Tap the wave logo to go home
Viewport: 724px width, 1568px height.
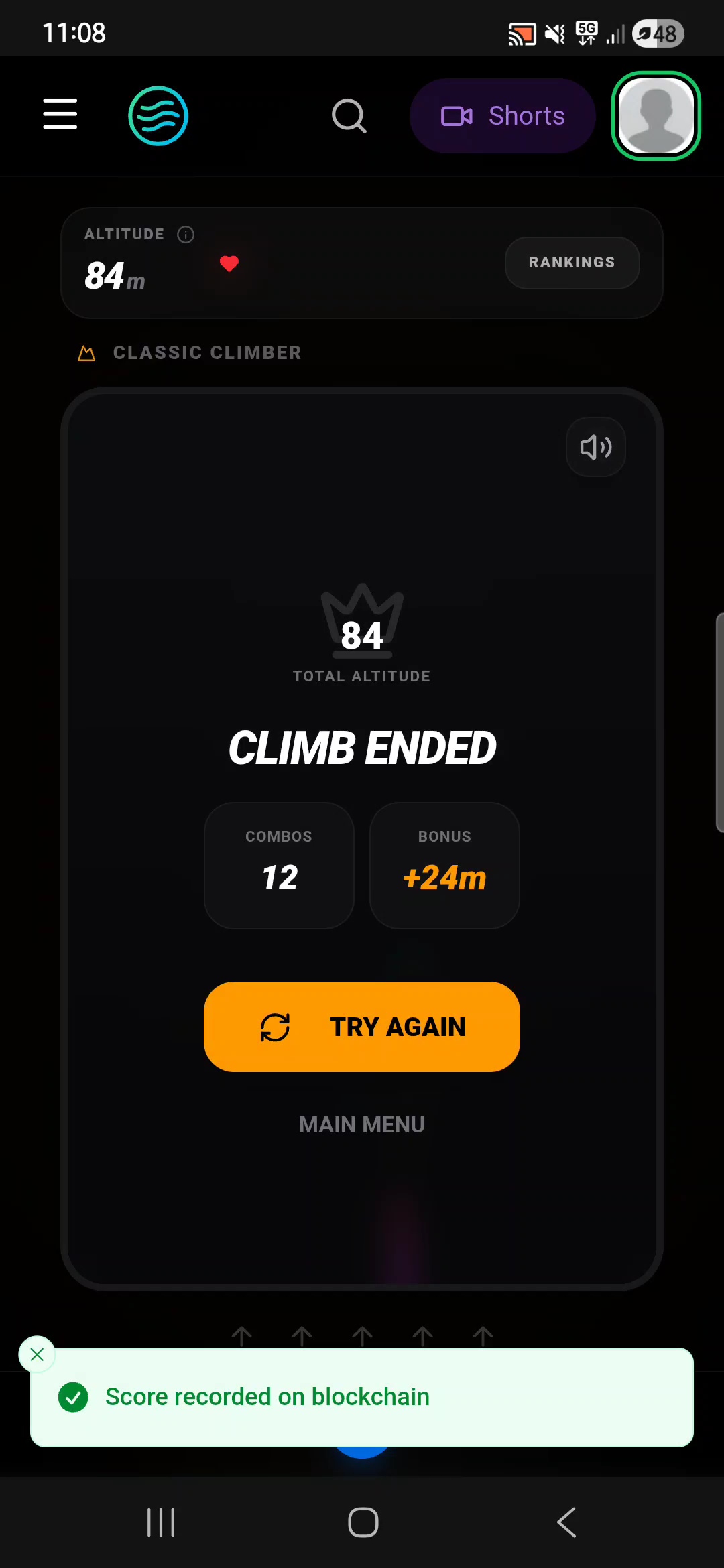(x=158, y=116)
